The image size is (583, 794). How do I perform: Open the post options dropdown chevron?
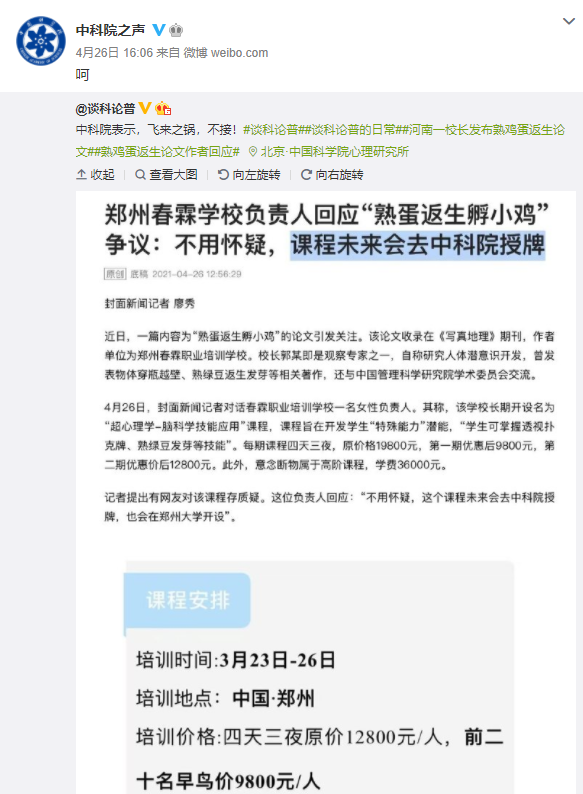[569, 21]
